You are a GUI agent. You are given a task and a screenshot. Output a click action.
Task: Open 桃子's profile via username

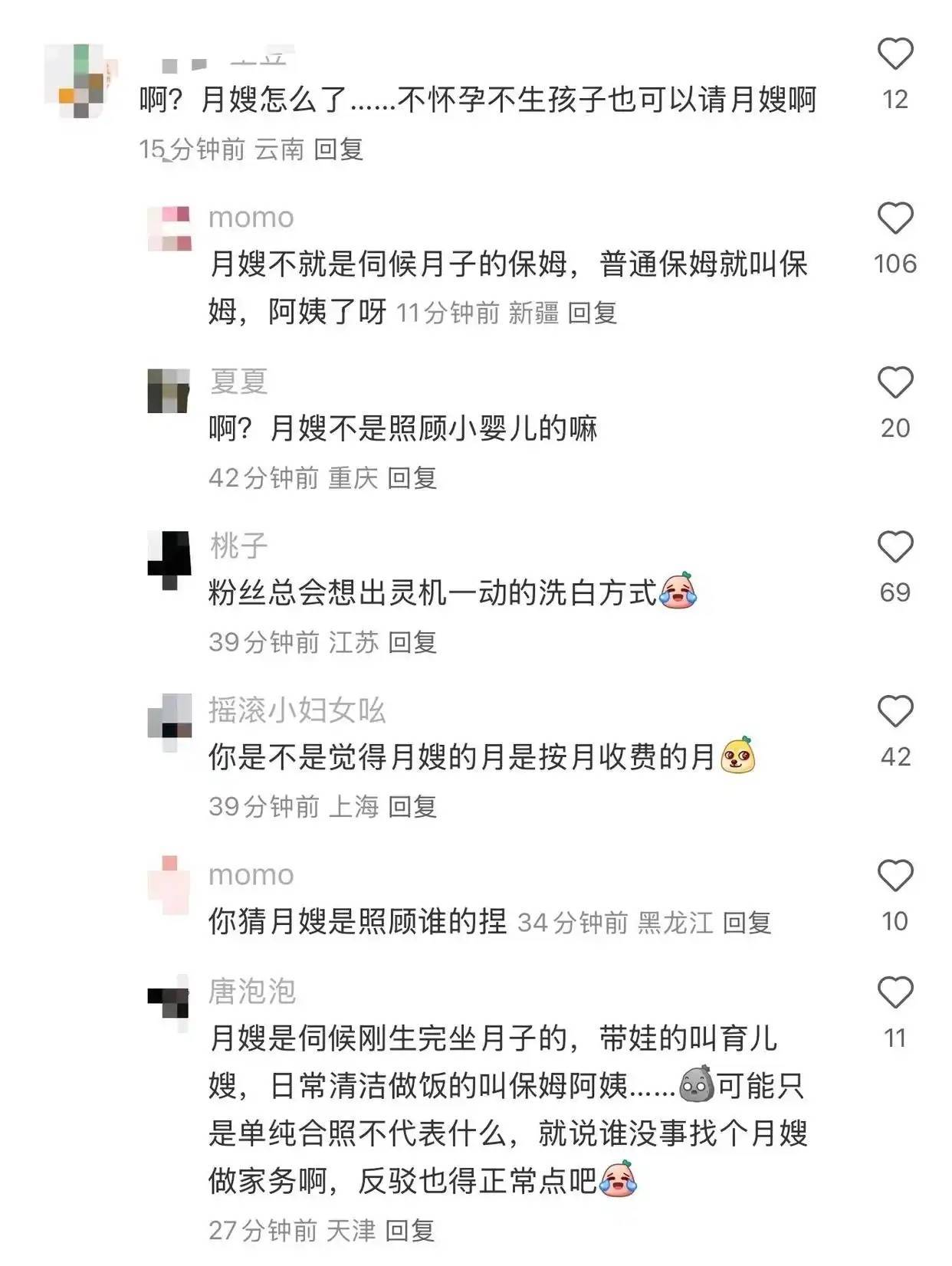[x=238, y=546]
